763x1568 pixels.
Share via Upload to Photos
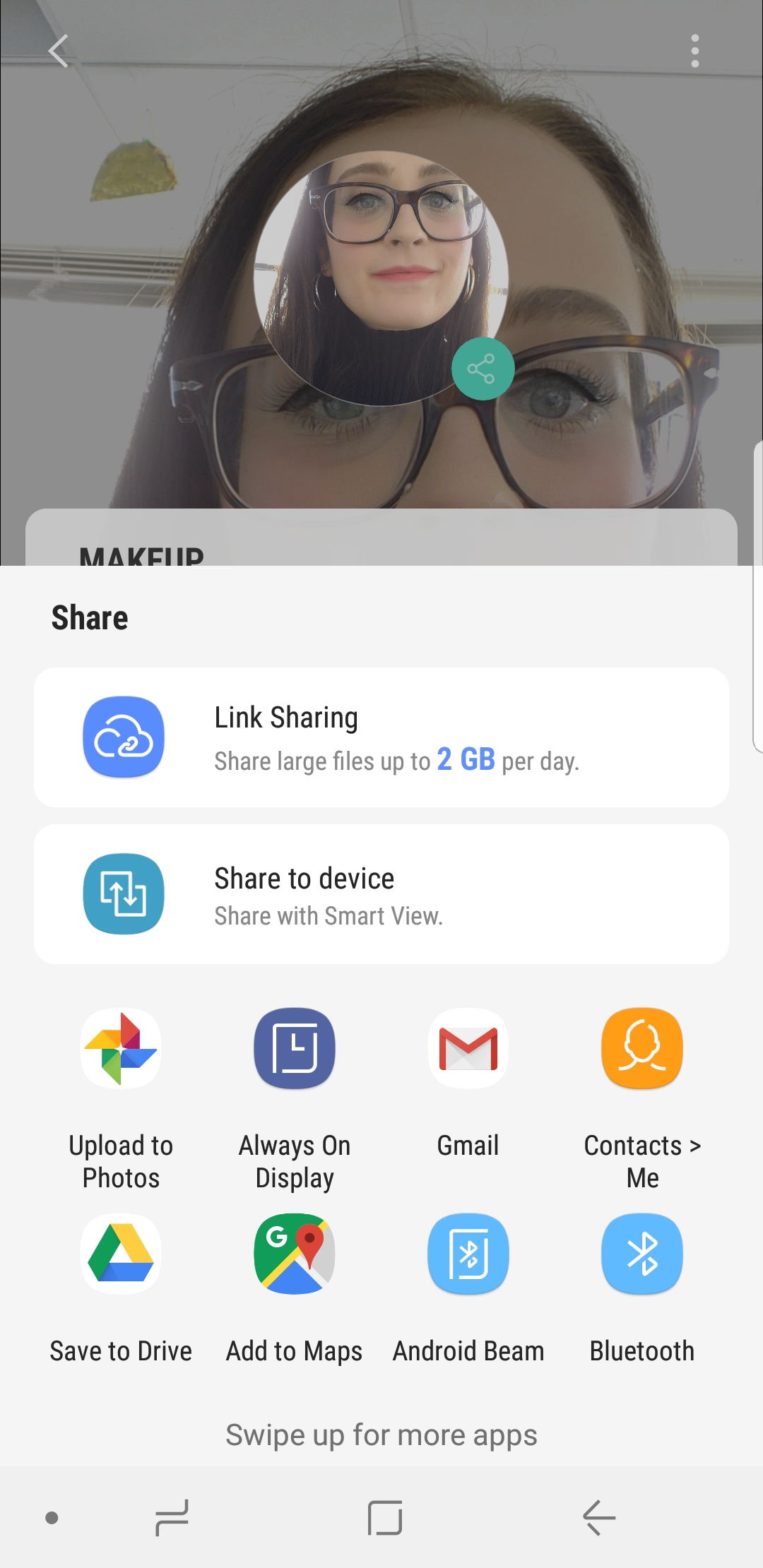(x=121, y=1099)
